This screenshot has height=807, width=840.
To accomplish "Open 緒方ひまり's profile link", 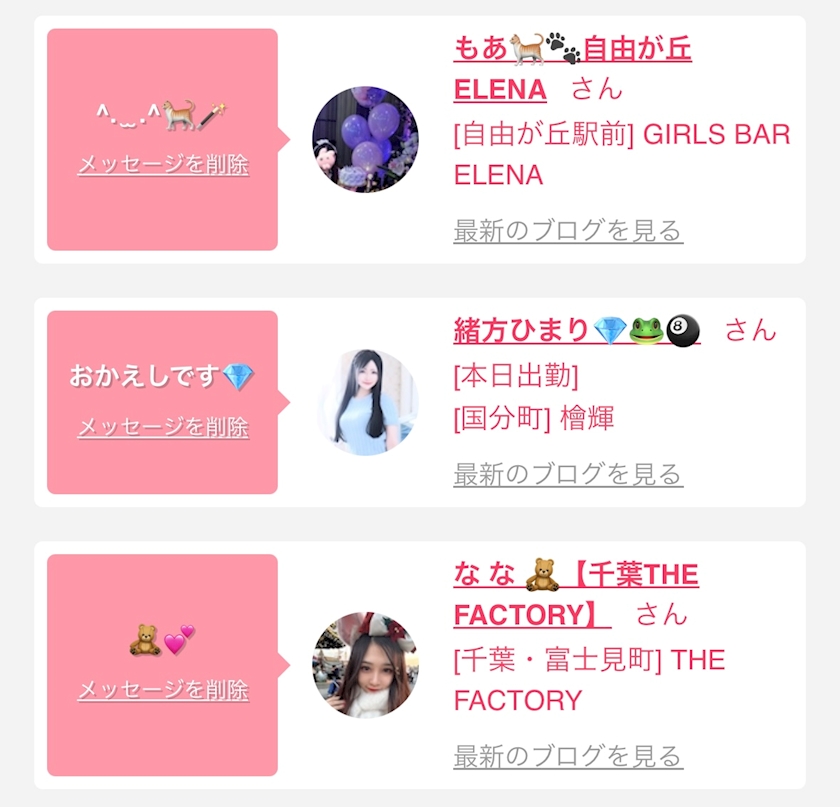I will 576,330.
